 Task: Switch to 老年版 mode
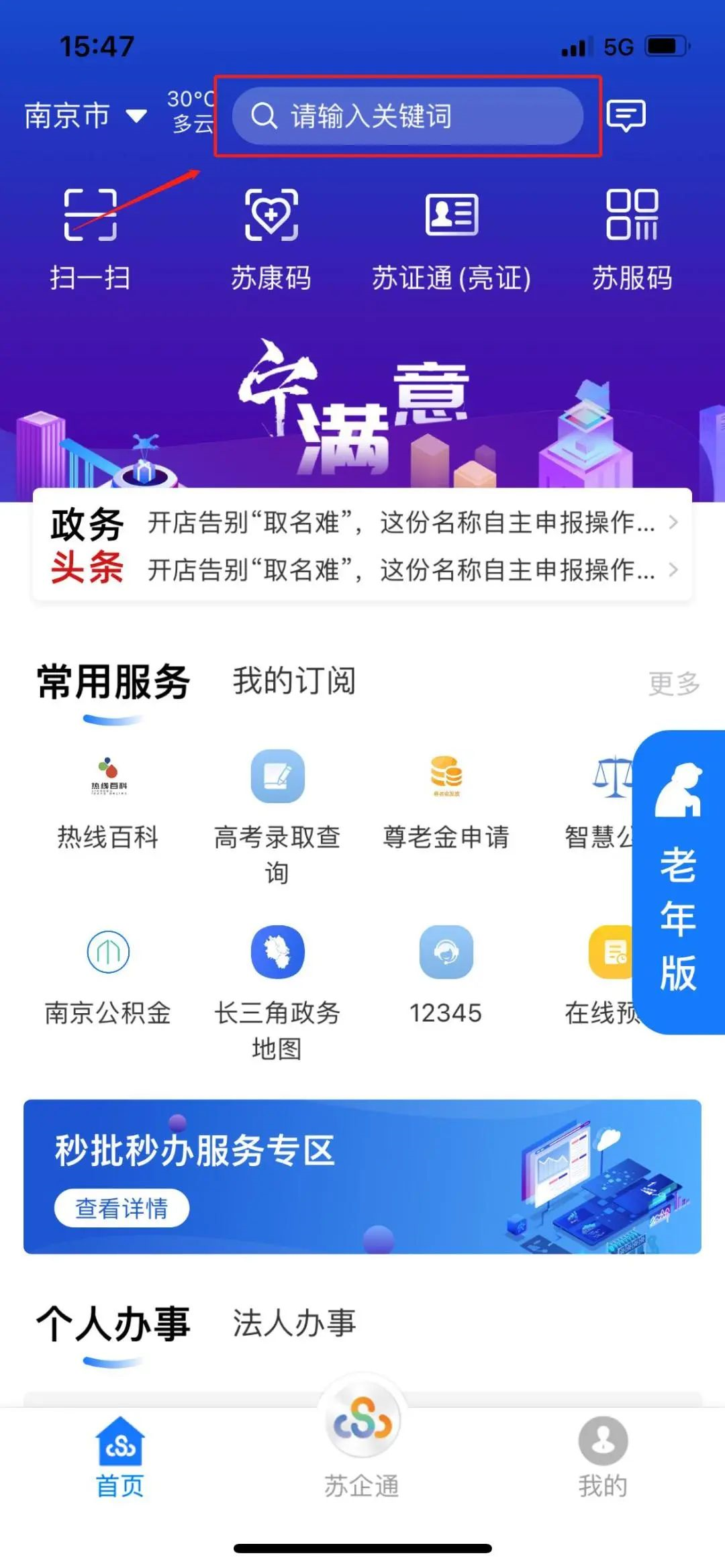tap(678, 882)
